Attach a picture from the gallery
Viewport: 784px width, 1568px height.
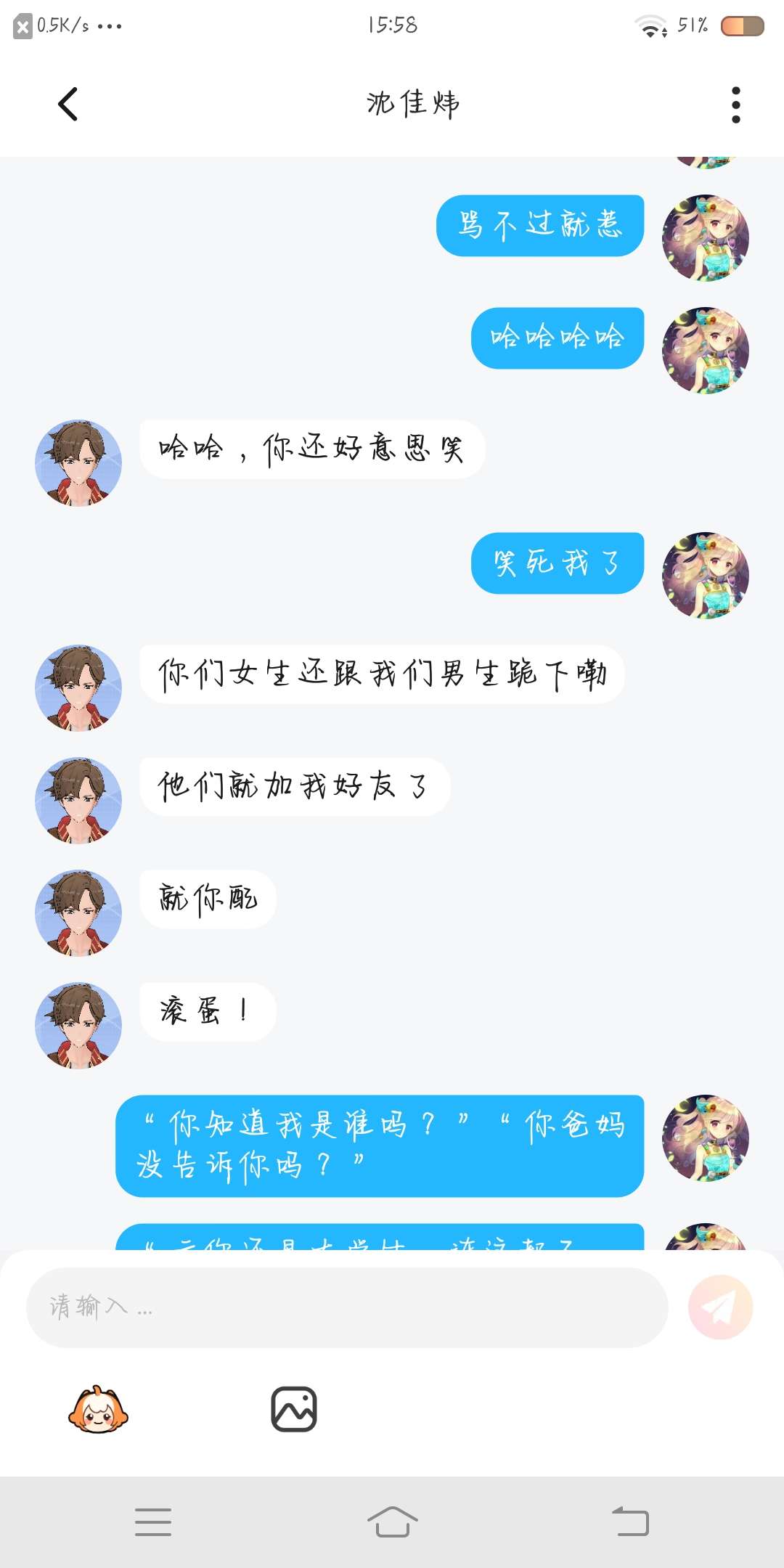pyautogui.click(x=294, y=1410)
